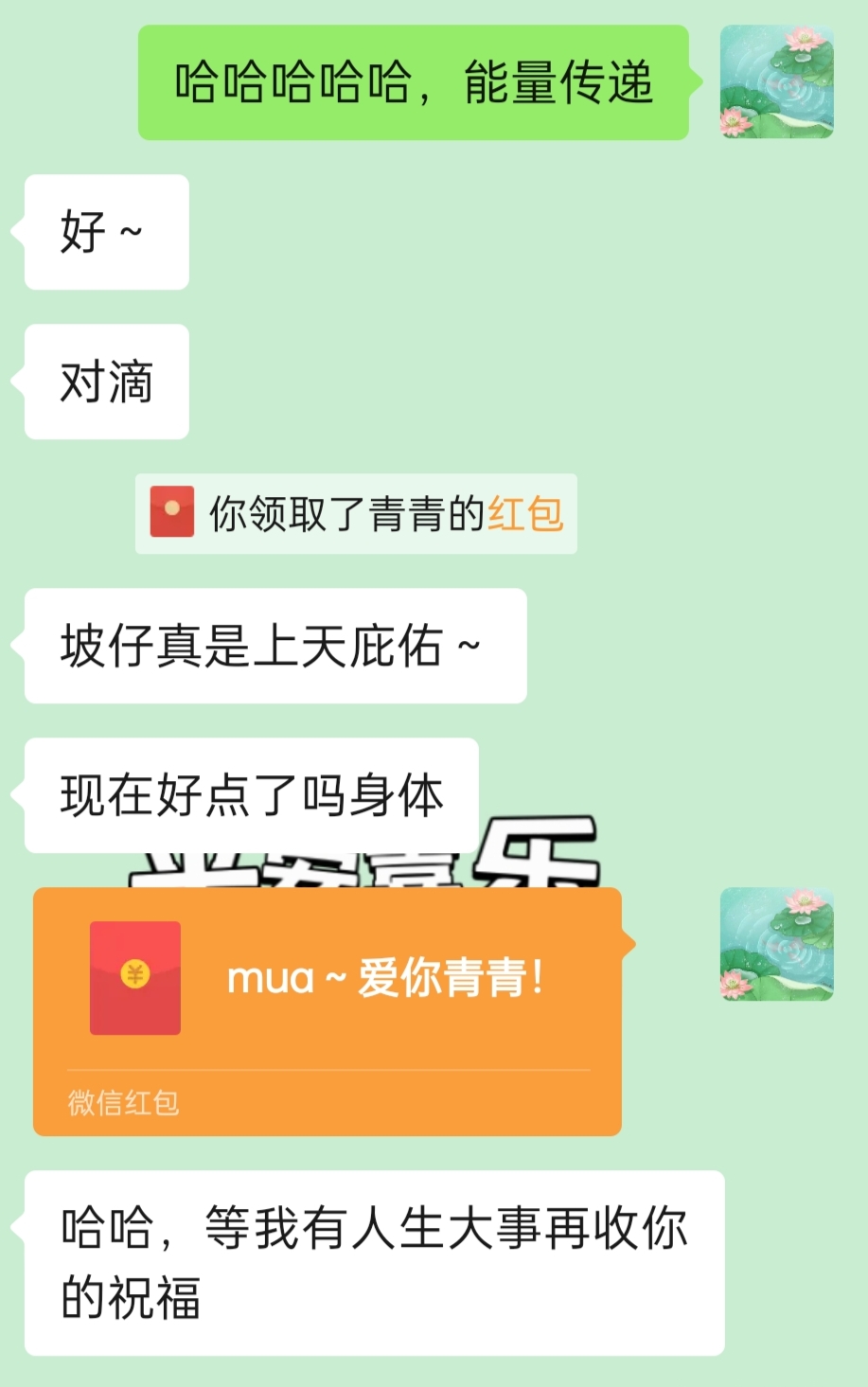The width and height of the screenshot is (868, 1387).
Task: Open the 'mua～爱你青青!' red packet
Action: pos(327,994)
